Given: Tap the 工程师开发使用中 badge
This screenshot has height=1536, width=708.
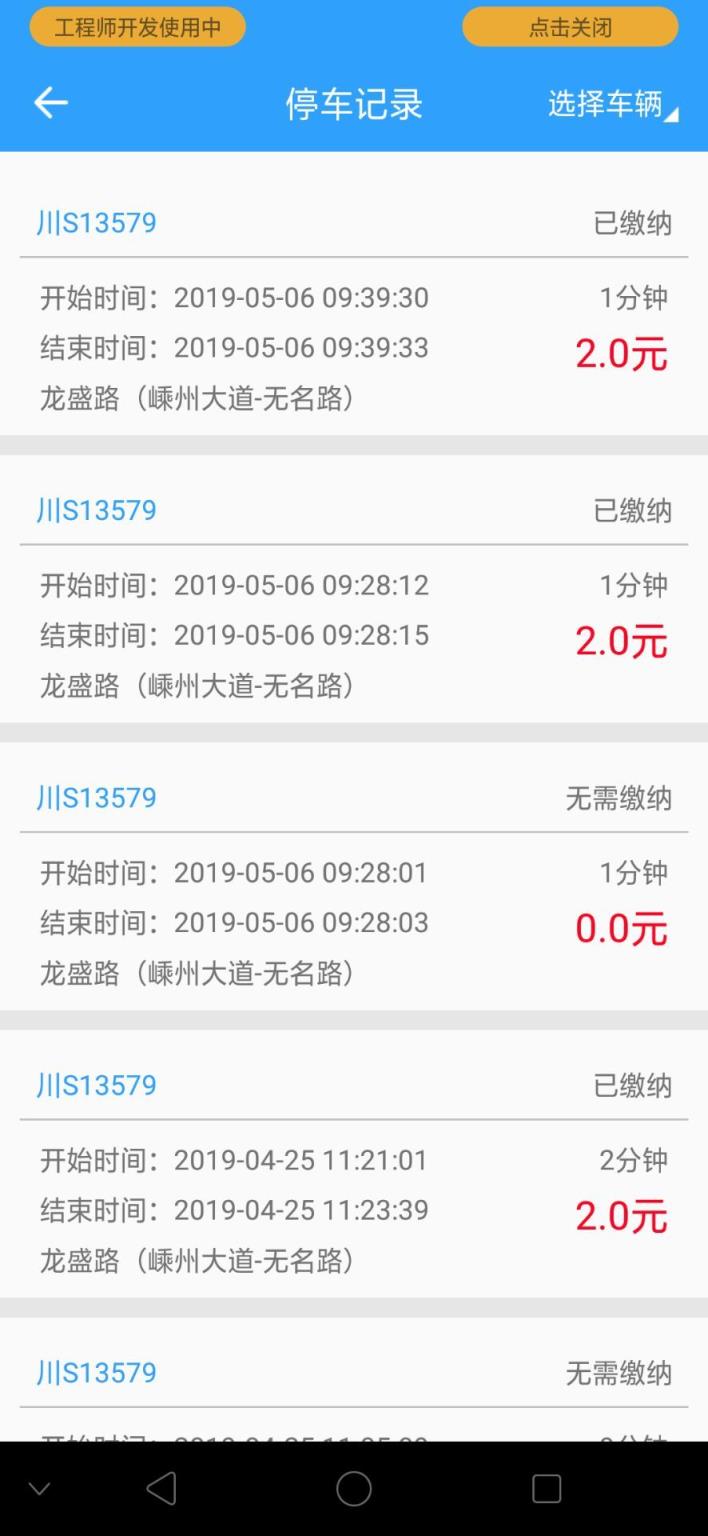Looking at the screenshot, I should coord(137,28).
